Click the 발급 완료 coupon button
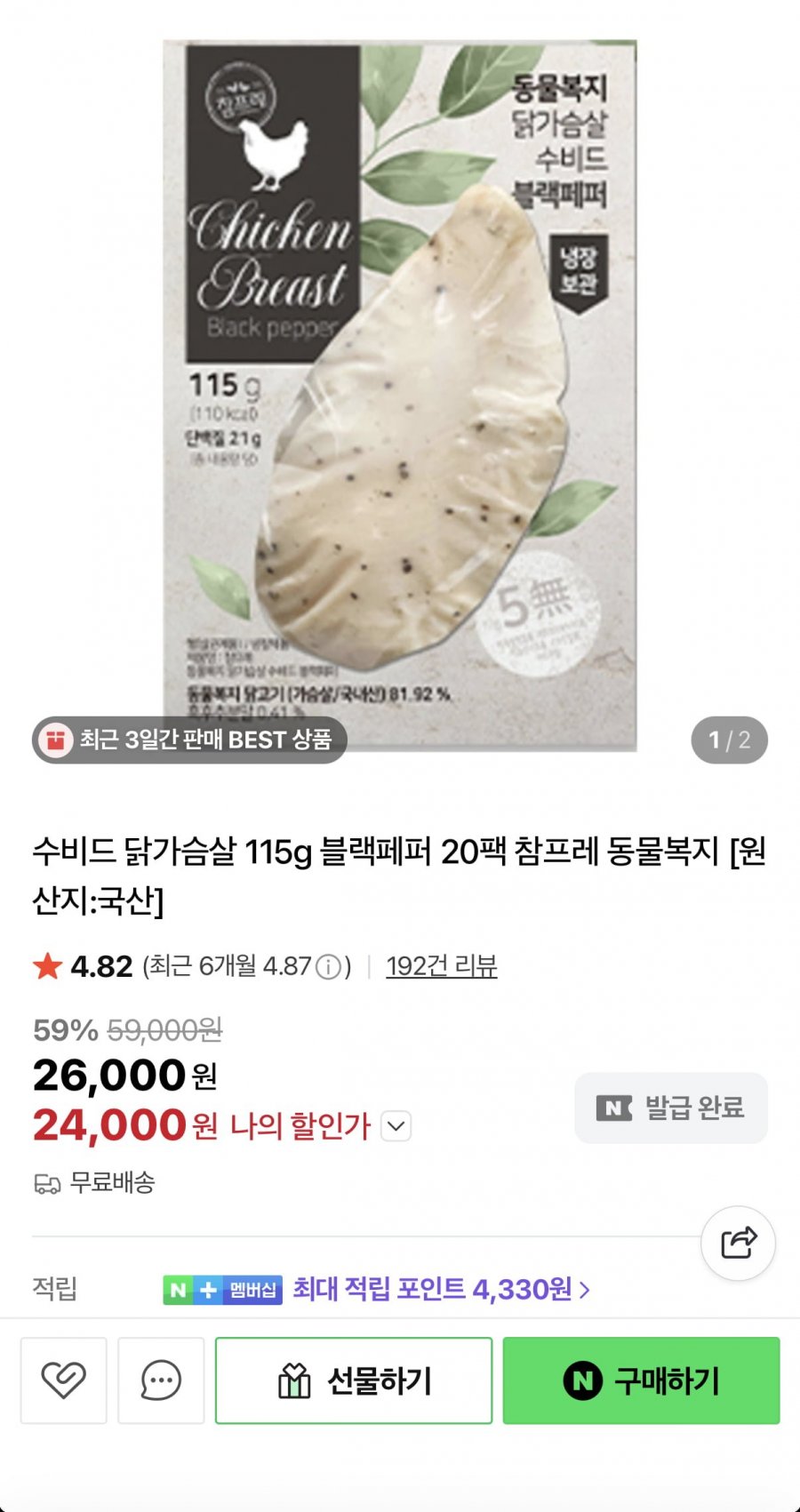The width and height of the screenshot is (800, 1512). pos(671,1108)
